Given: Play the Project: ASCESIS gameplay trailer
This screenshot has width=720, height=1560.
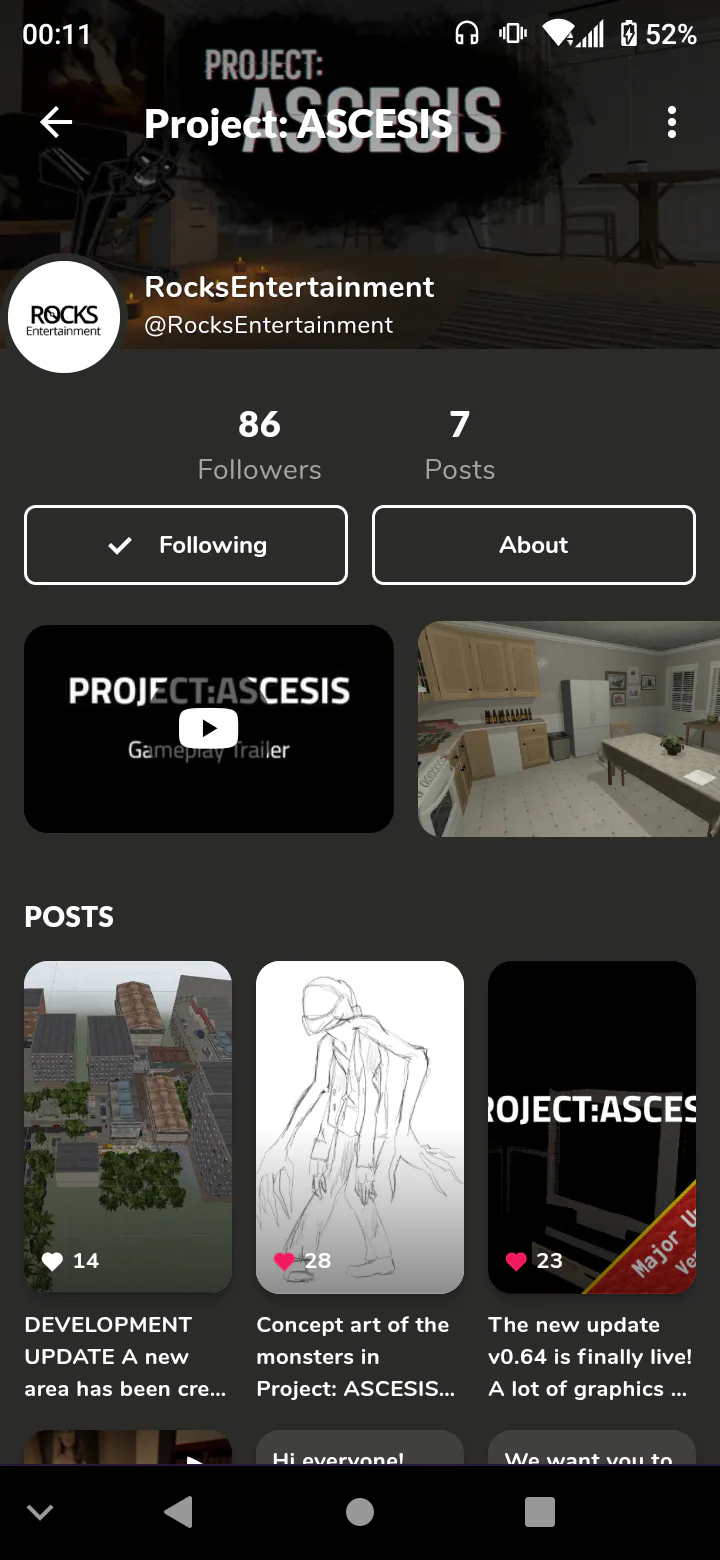Looking at the screenshot, I should click(208, 728).
